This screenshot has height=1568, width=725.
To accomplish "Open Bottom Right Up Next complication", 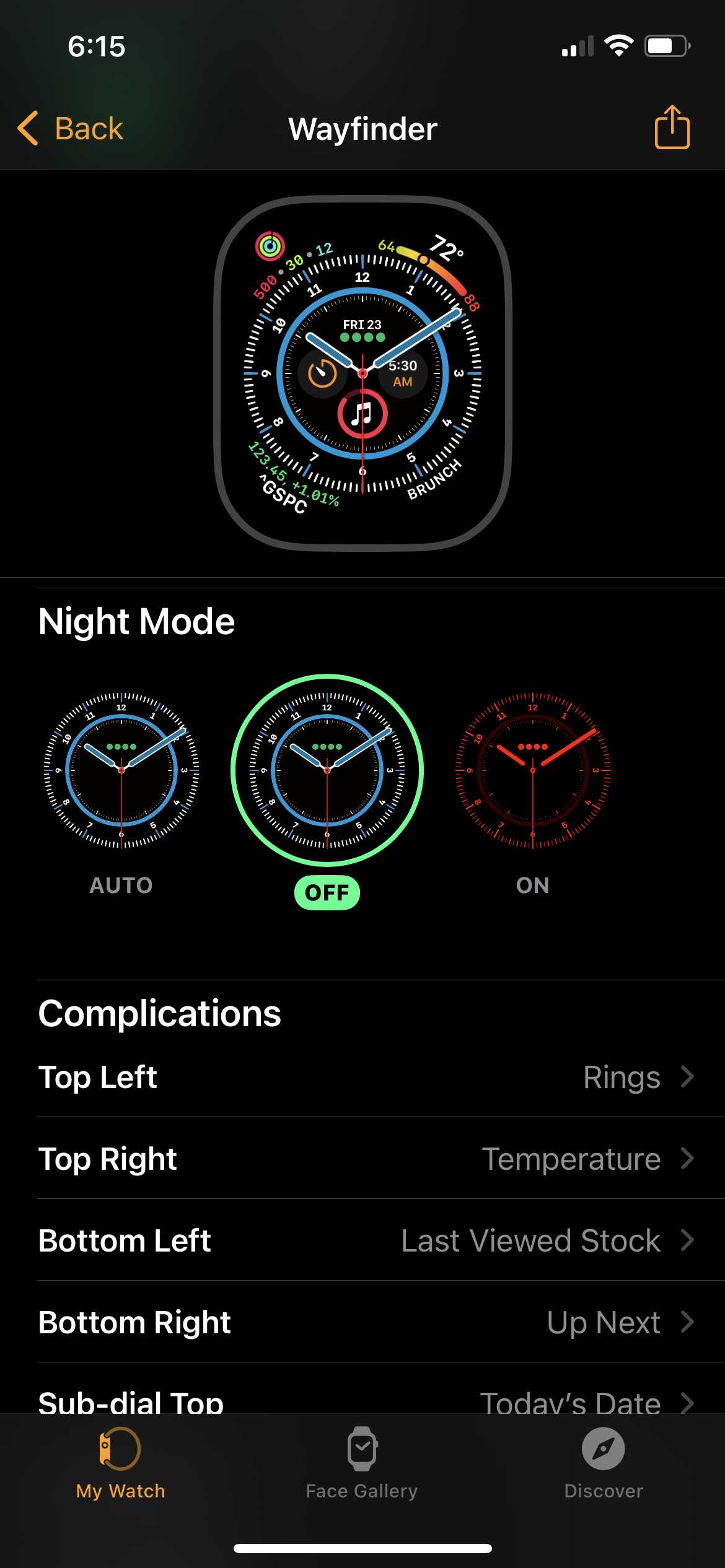I will tap(366, 1323).
